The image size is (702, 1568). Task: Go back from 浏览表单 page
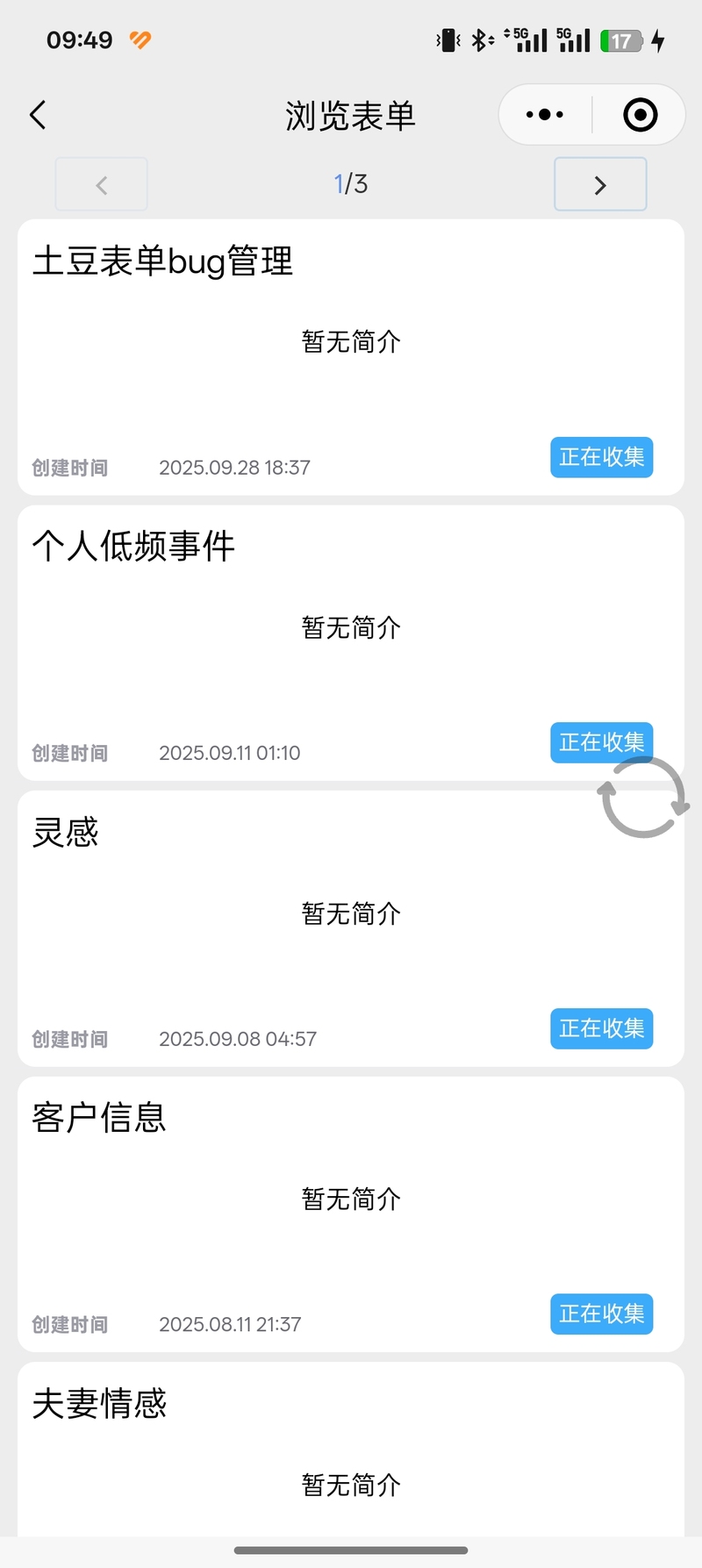coord(38,115)
